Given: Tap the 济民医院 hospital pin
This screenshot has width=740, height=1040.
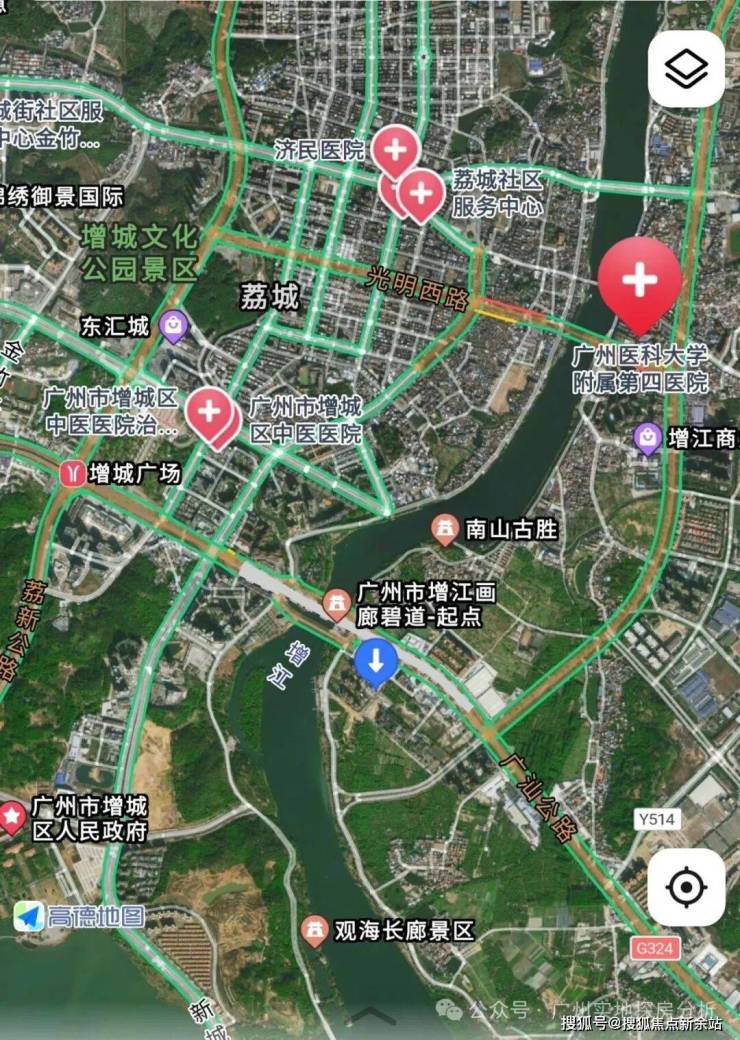Looking at the screenshot, I should click(x=396, y=151).
